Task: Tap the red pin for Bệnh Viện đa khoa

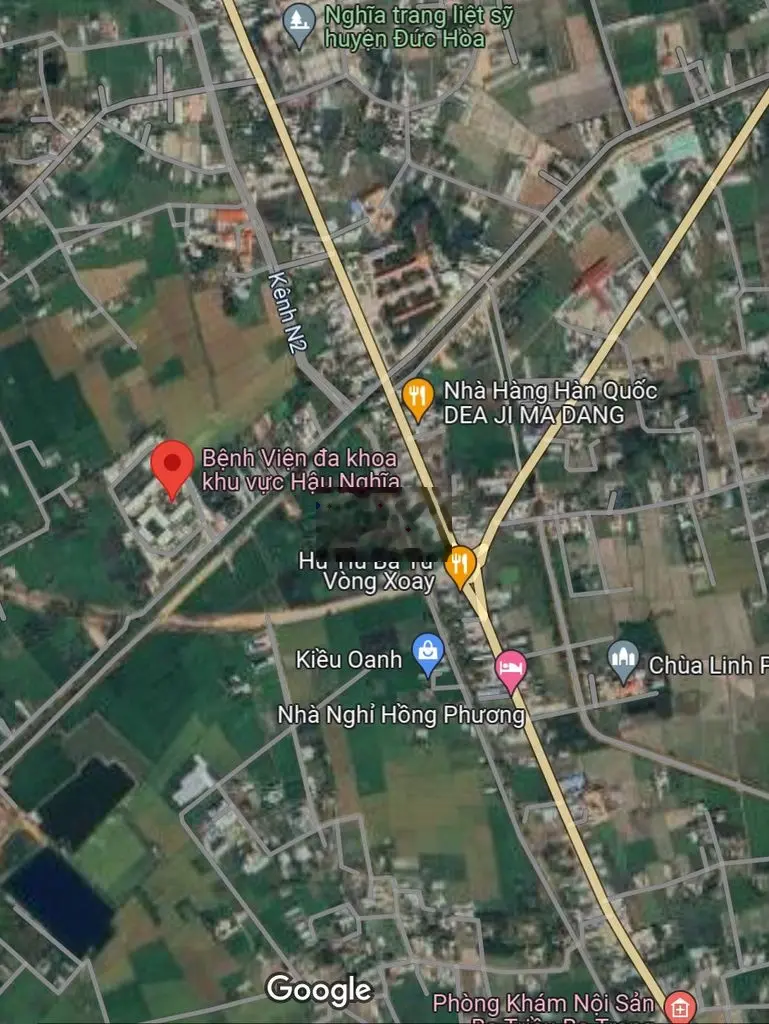Action: click(x=171, y=466)
